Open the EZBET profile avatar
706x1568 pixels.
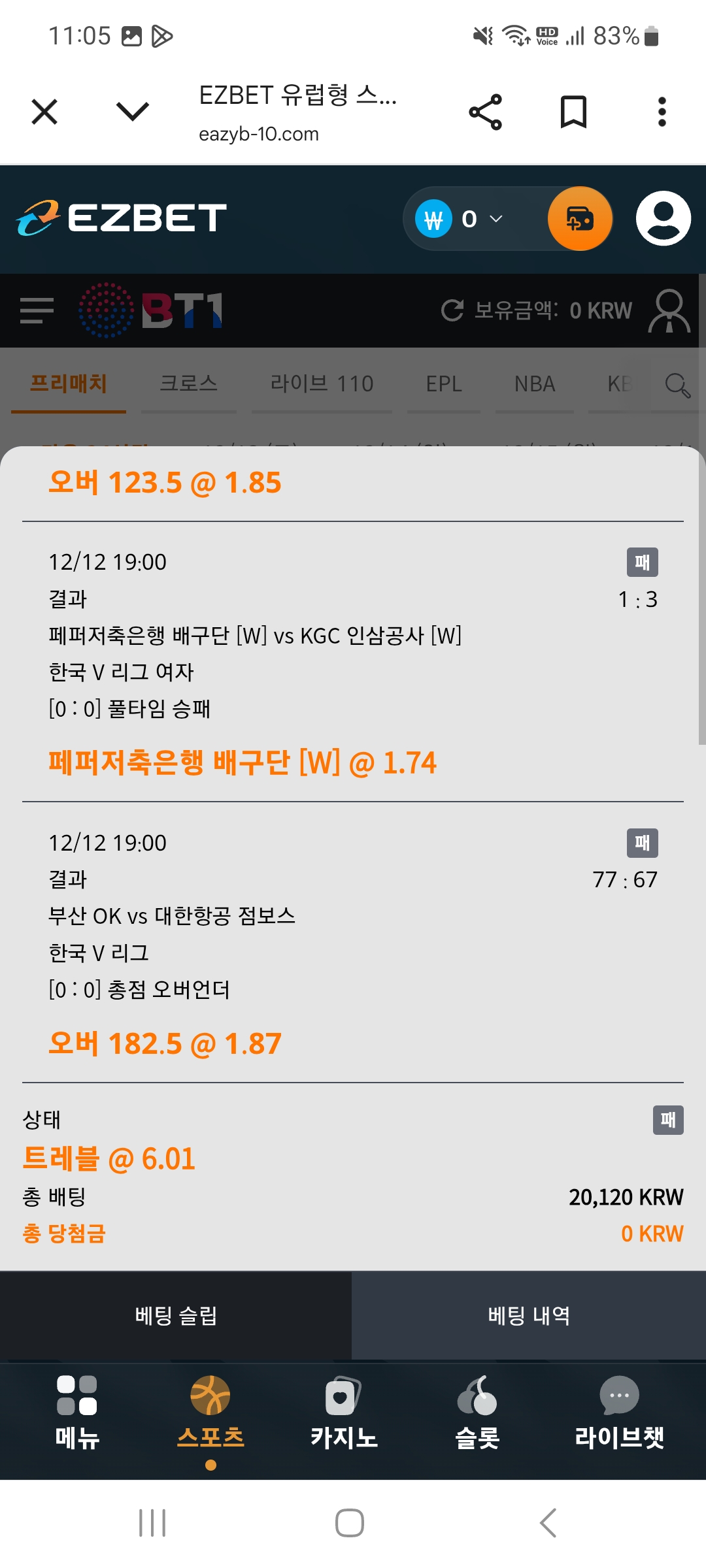[x=663, y=219]
